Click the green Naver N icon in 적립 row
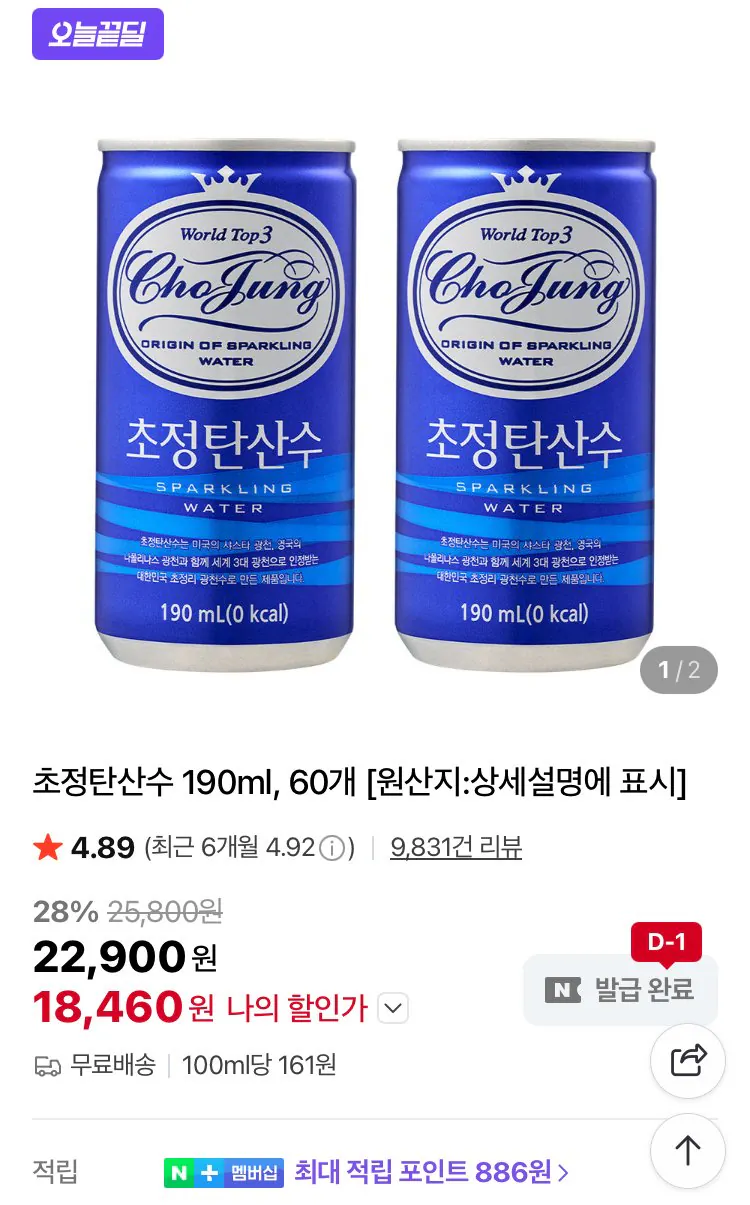The height and width of the screenshot is (1205, 750). [x=180, y=1170]
